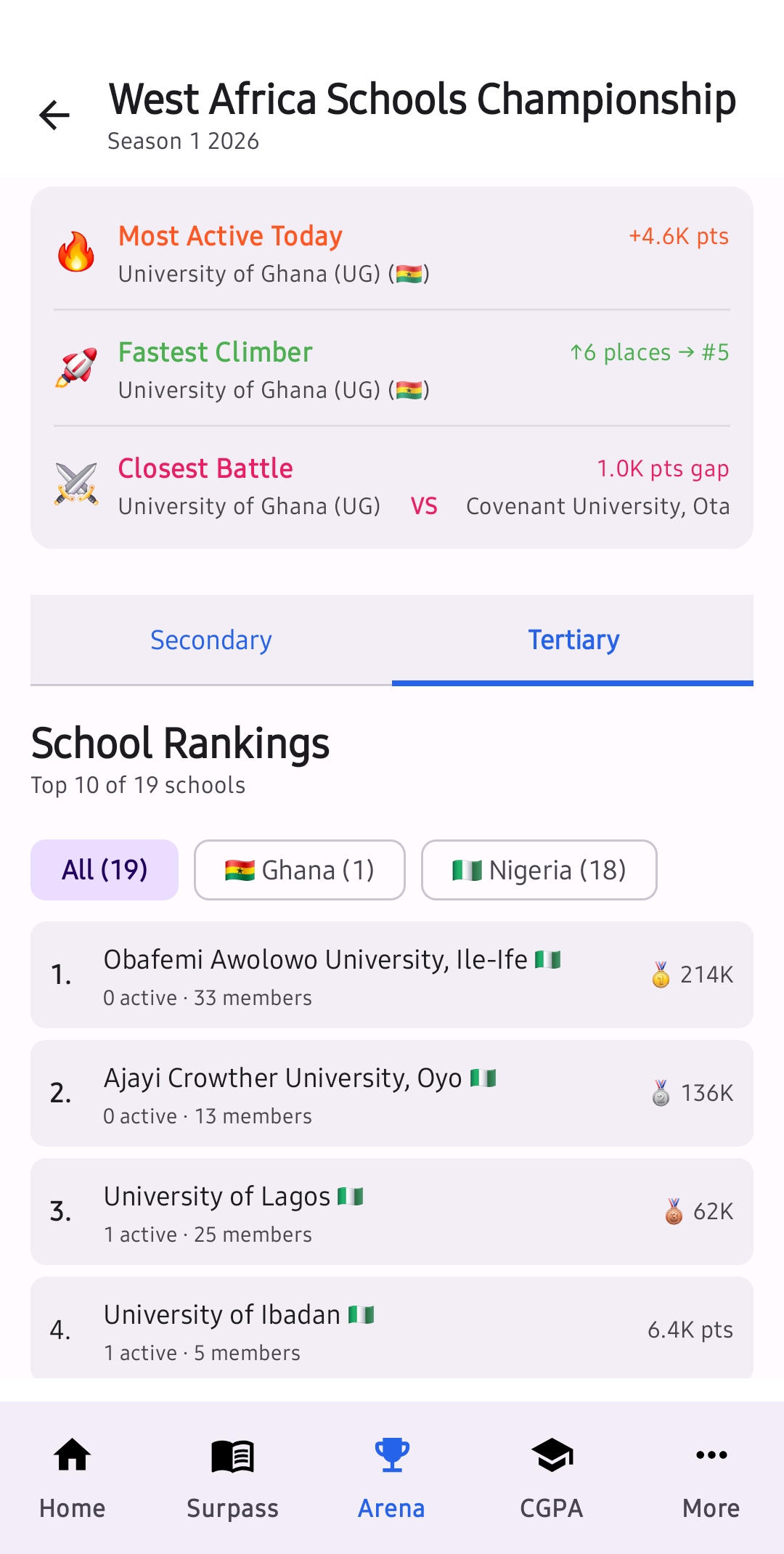Tap the back arrow to leave championship
The width and height of the screenshot is (784, 1554).
[x=54, y=115]
